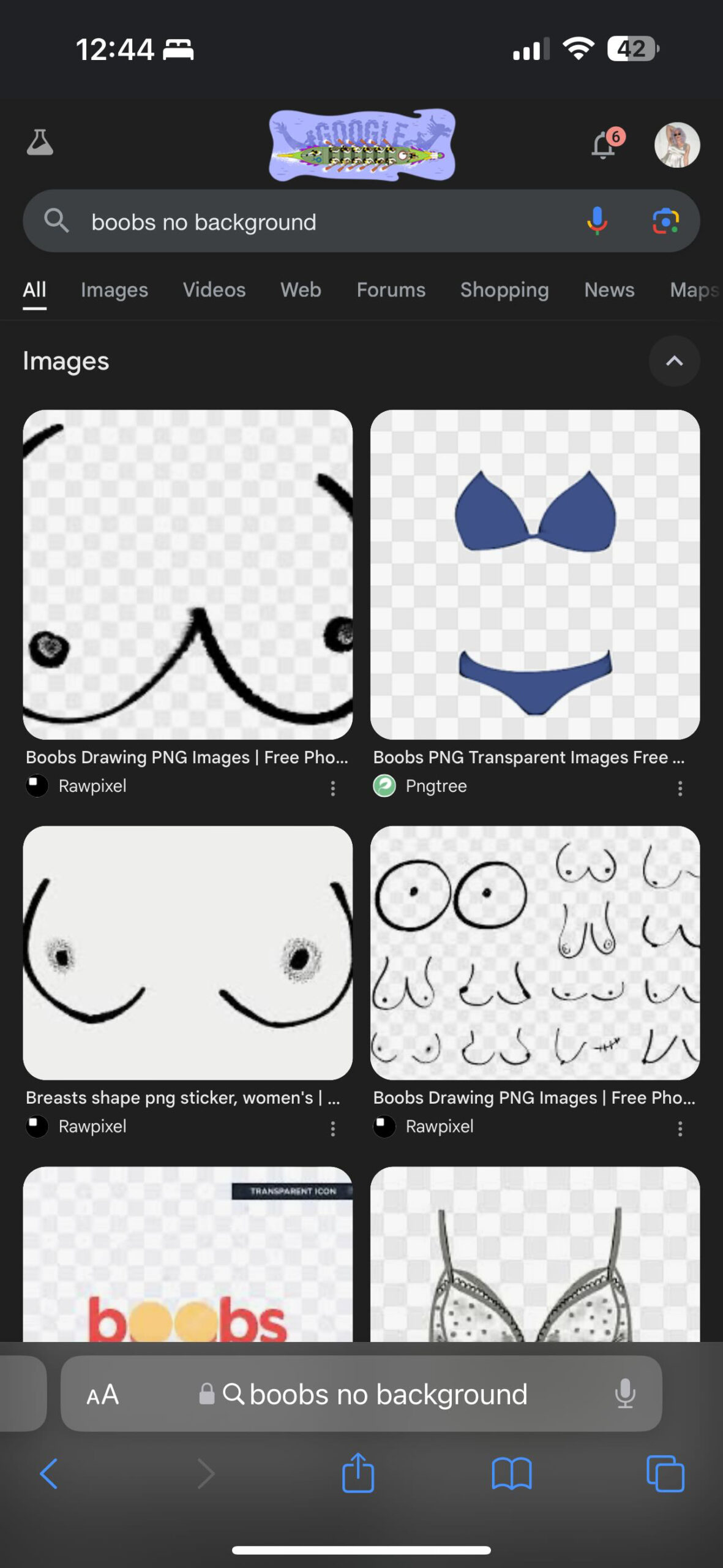The height and width of the screenshot is (1568, 723).
Task: Open more options for the Pngtree result
Action: pyautogui.click(x=680, y=788)
